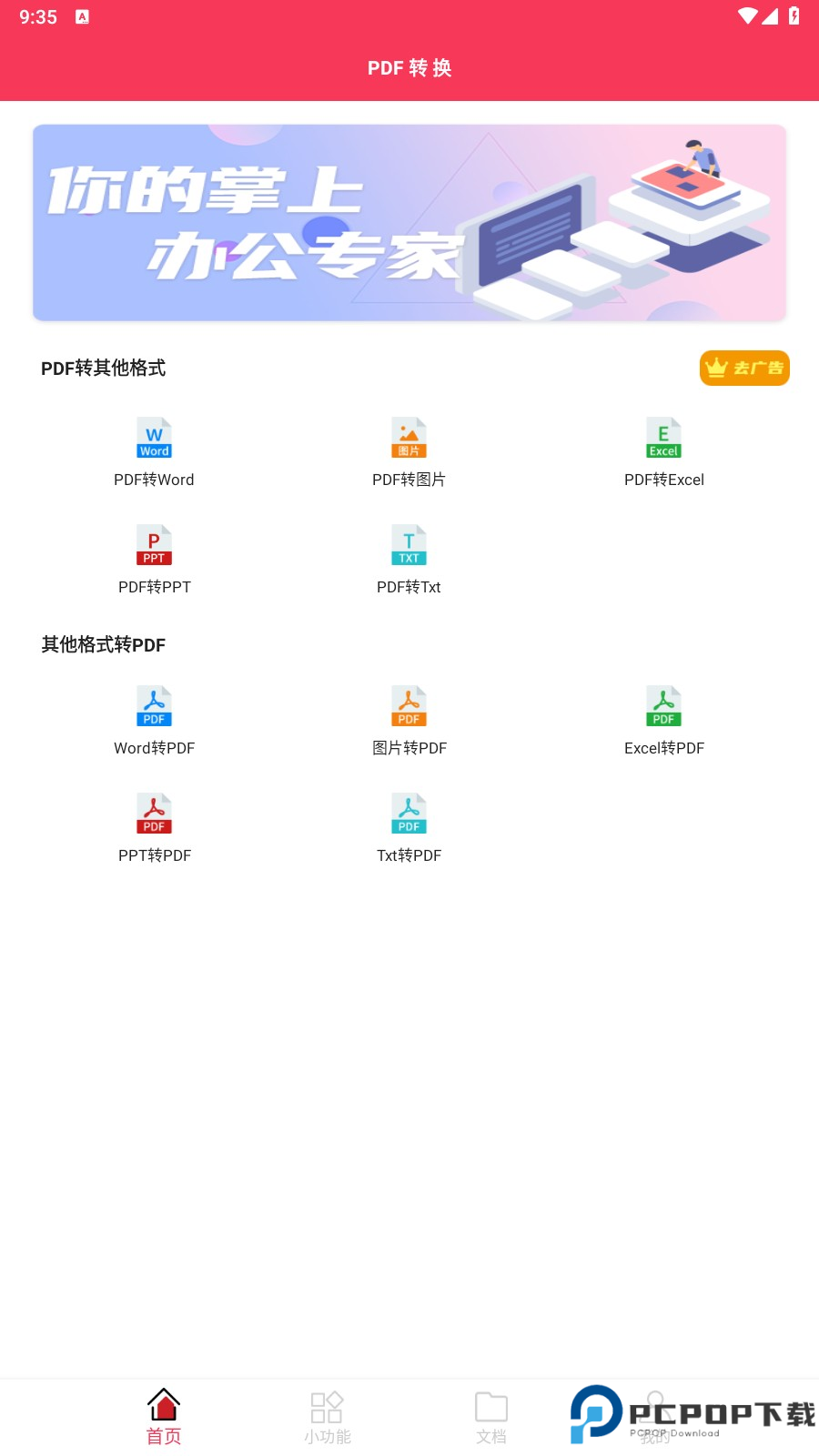This screenshot has width=819, height=1456.
Task: Select PDF转图片 conversion
Action: (409, 452)
